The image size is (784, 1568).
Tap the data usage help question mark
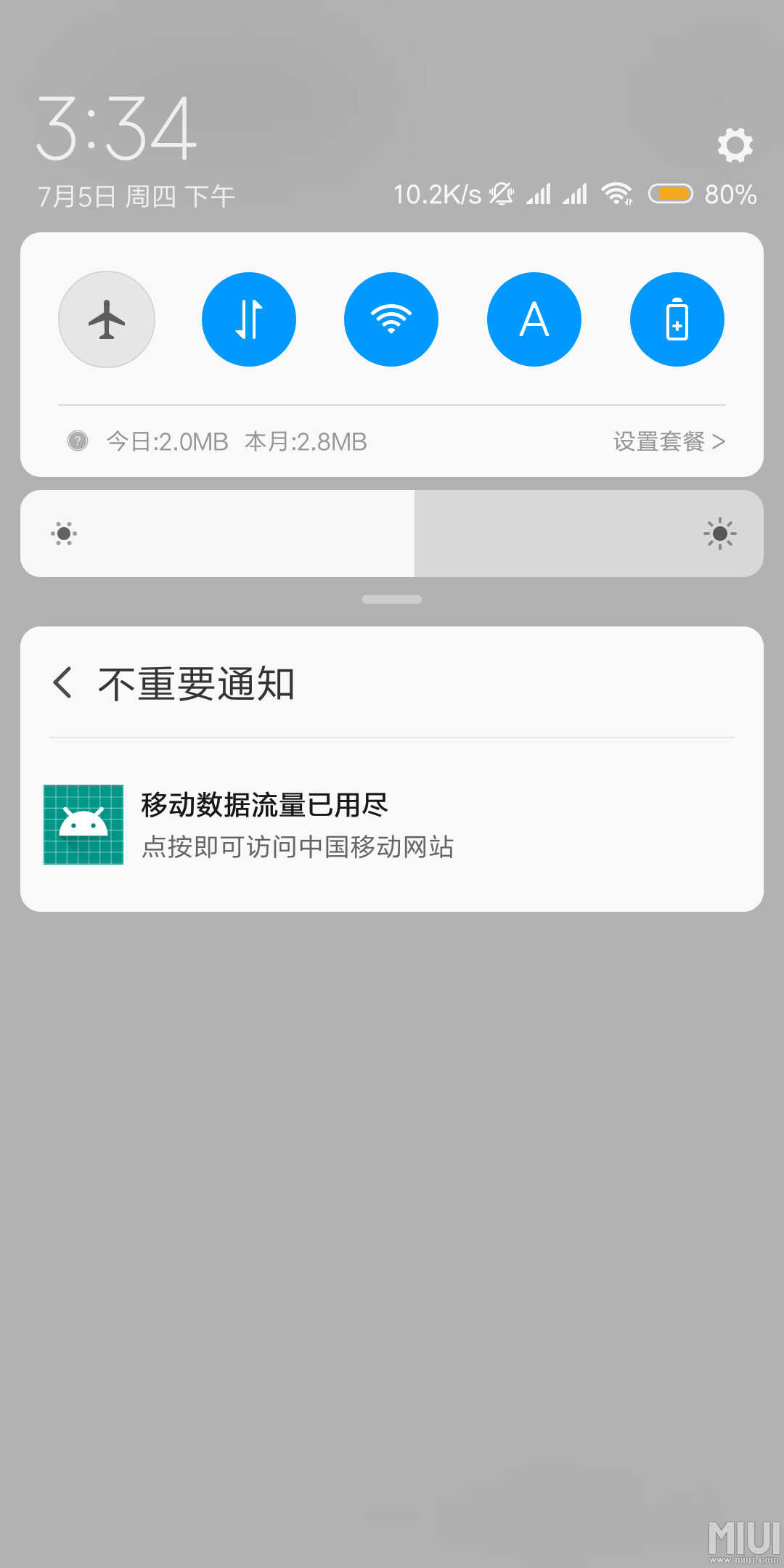[78, 441]
